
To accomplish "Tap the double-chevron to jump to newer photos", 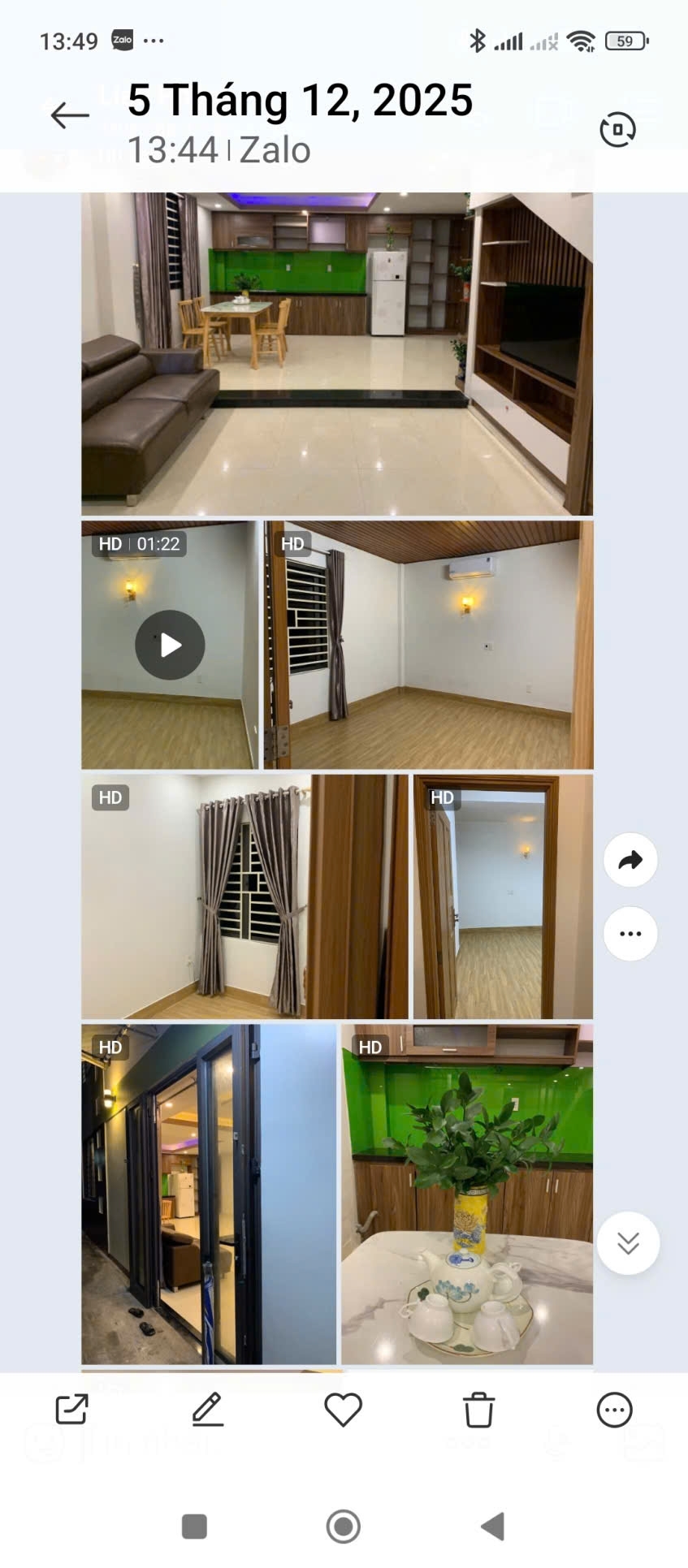I will point(629,1245).
